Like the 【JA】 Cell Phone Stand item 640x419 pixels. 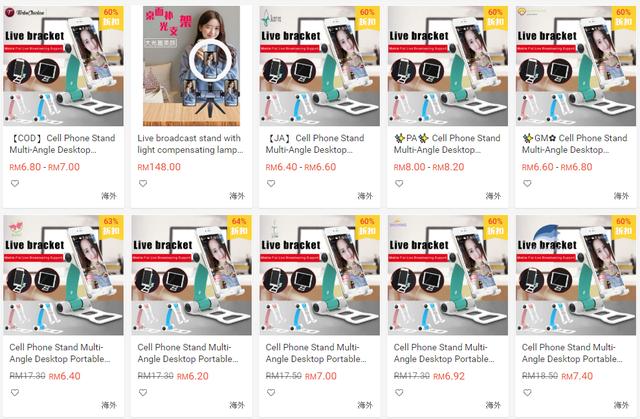[x=271, y=184]
